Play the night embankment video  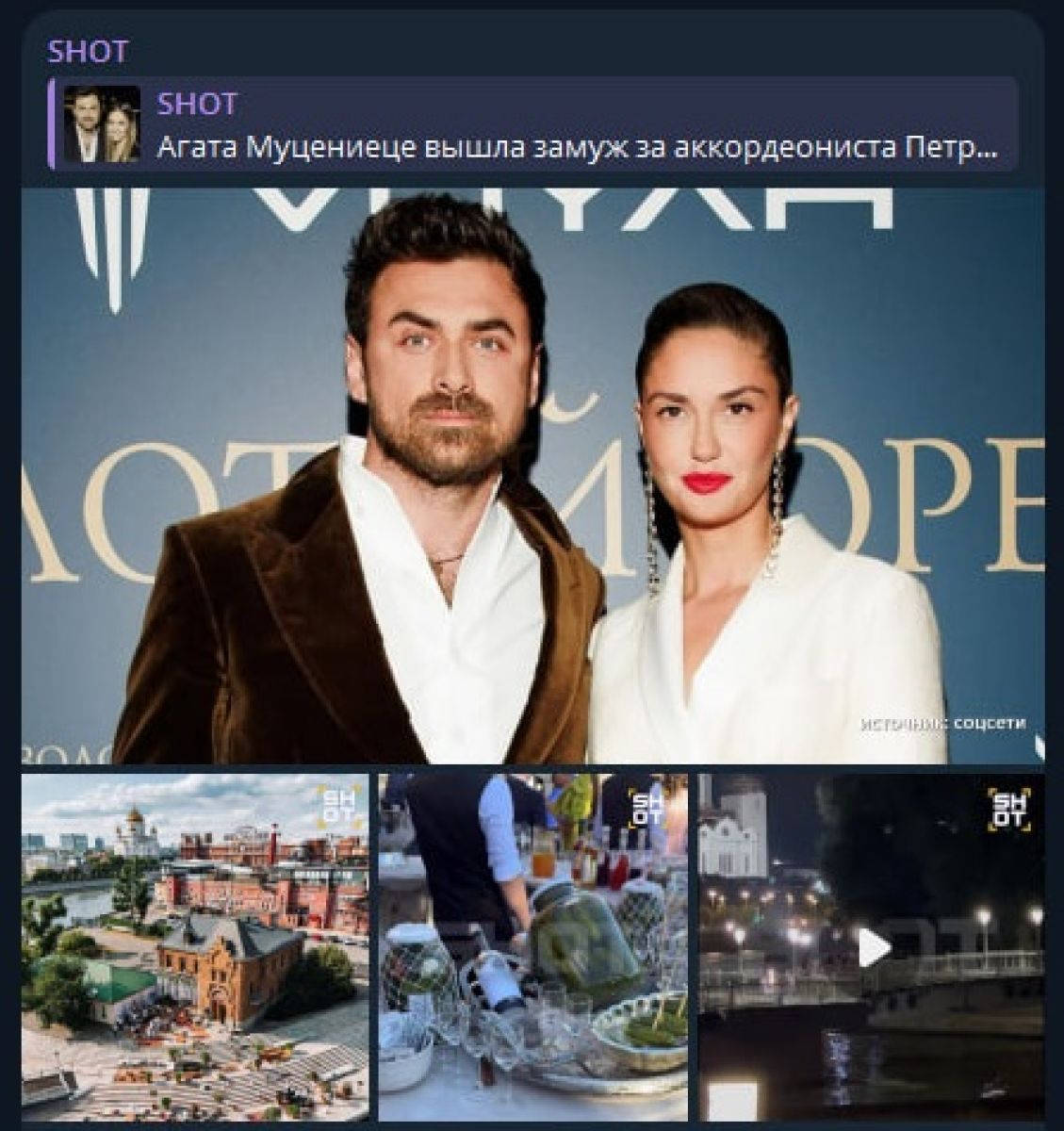[x=873, y=947]
